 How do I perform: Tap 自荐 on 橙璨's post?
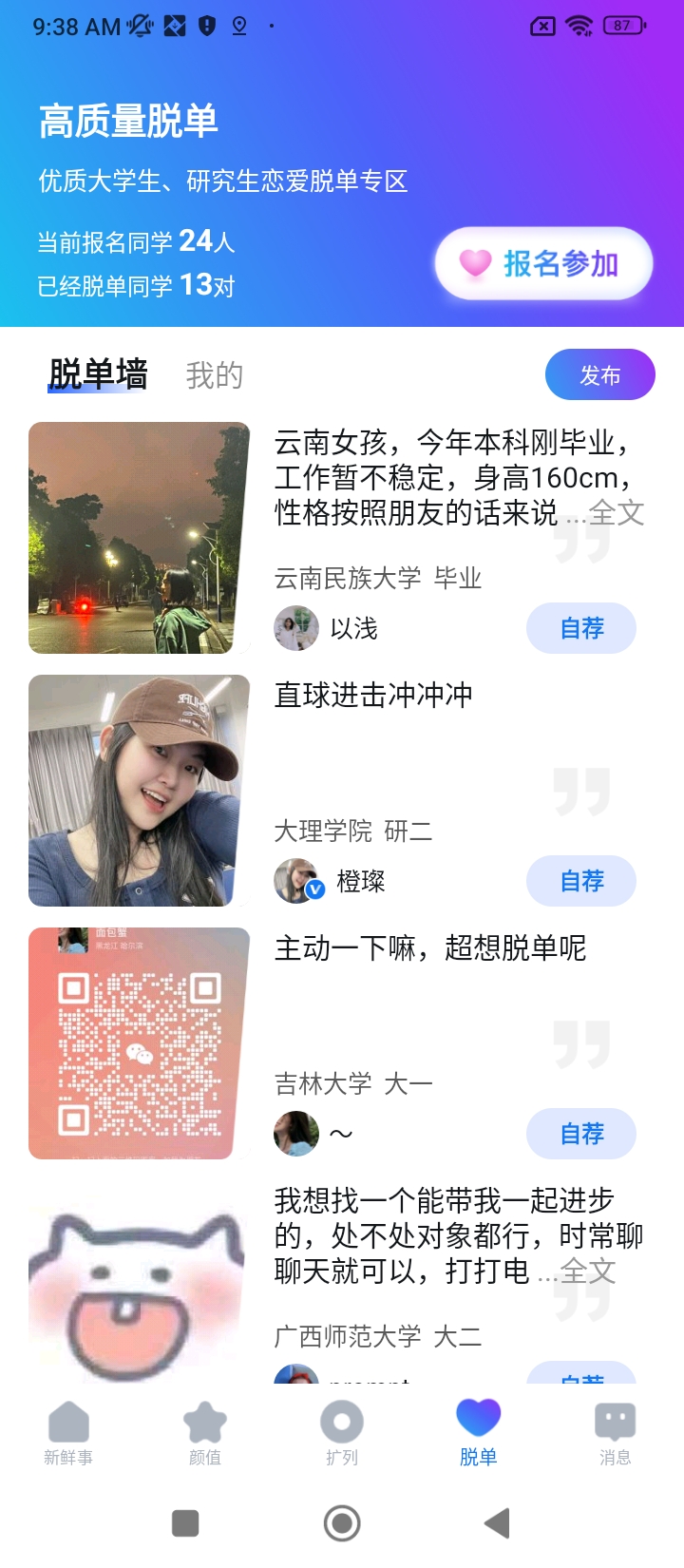581,881
